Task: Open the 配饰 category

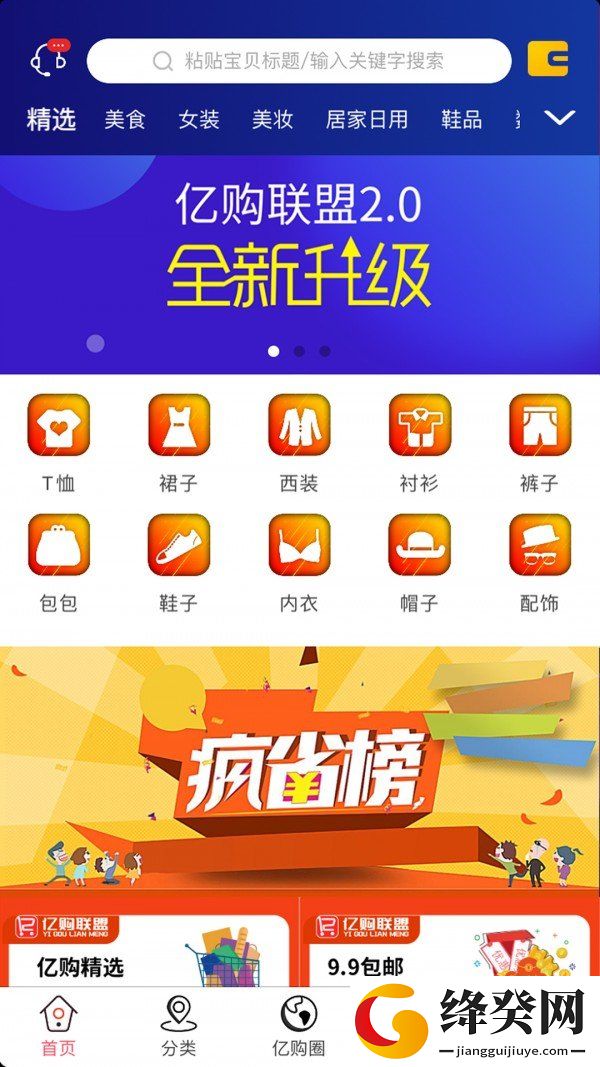Action: tap(539, 563)
